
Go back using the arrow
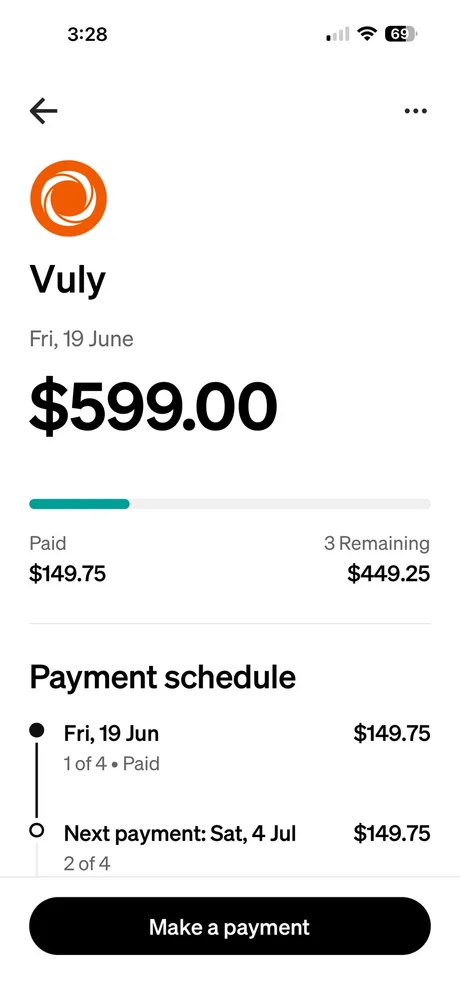[x=43, y=111]
